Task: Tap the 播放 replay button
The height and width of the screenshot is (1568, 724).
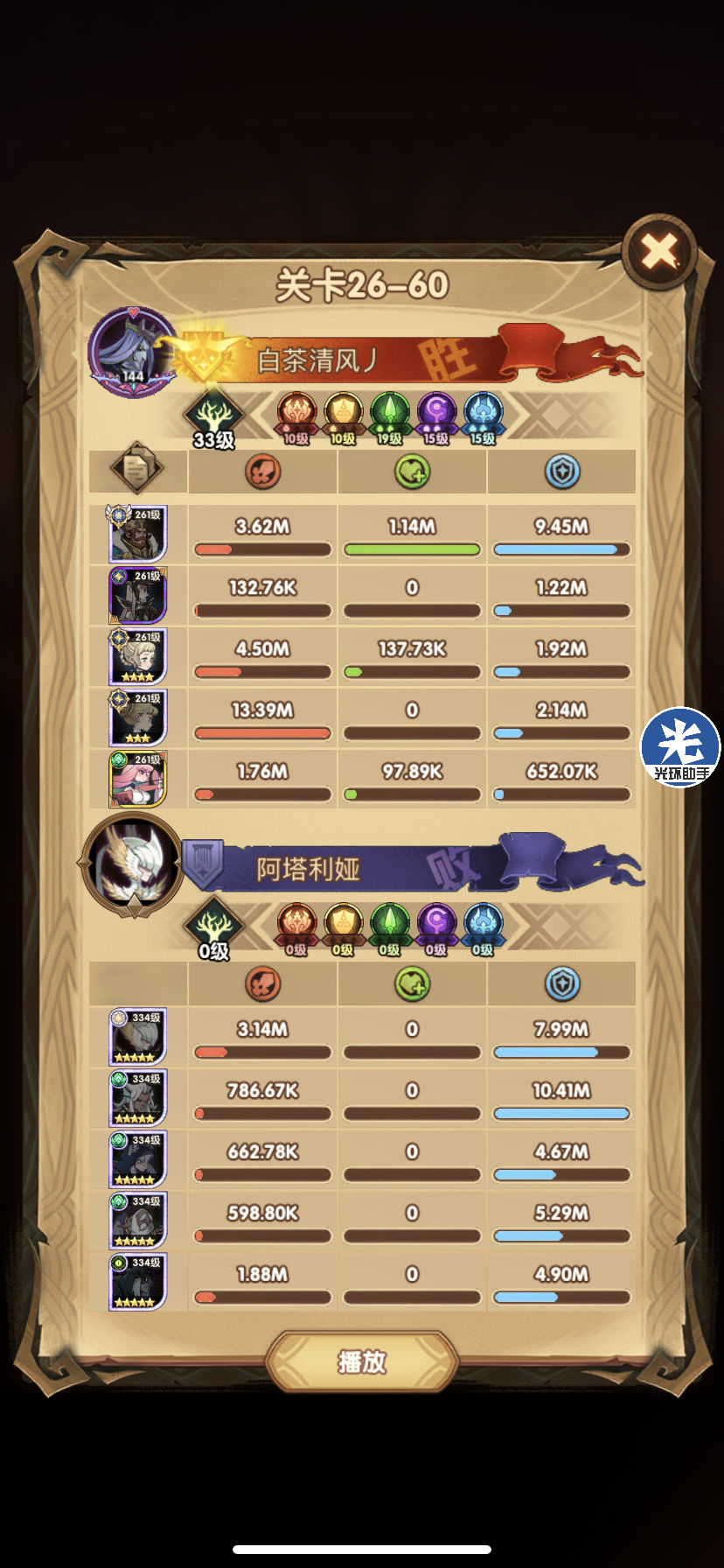Action: [362, 1361]
